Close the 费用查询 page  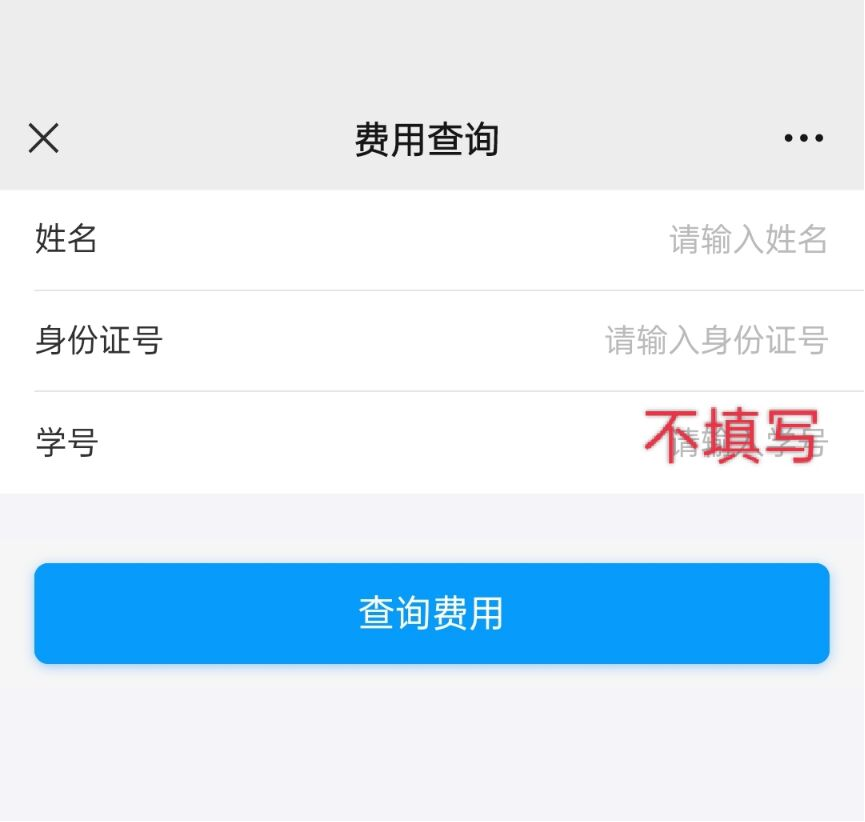pyautogui.click(x=44, y=138)
